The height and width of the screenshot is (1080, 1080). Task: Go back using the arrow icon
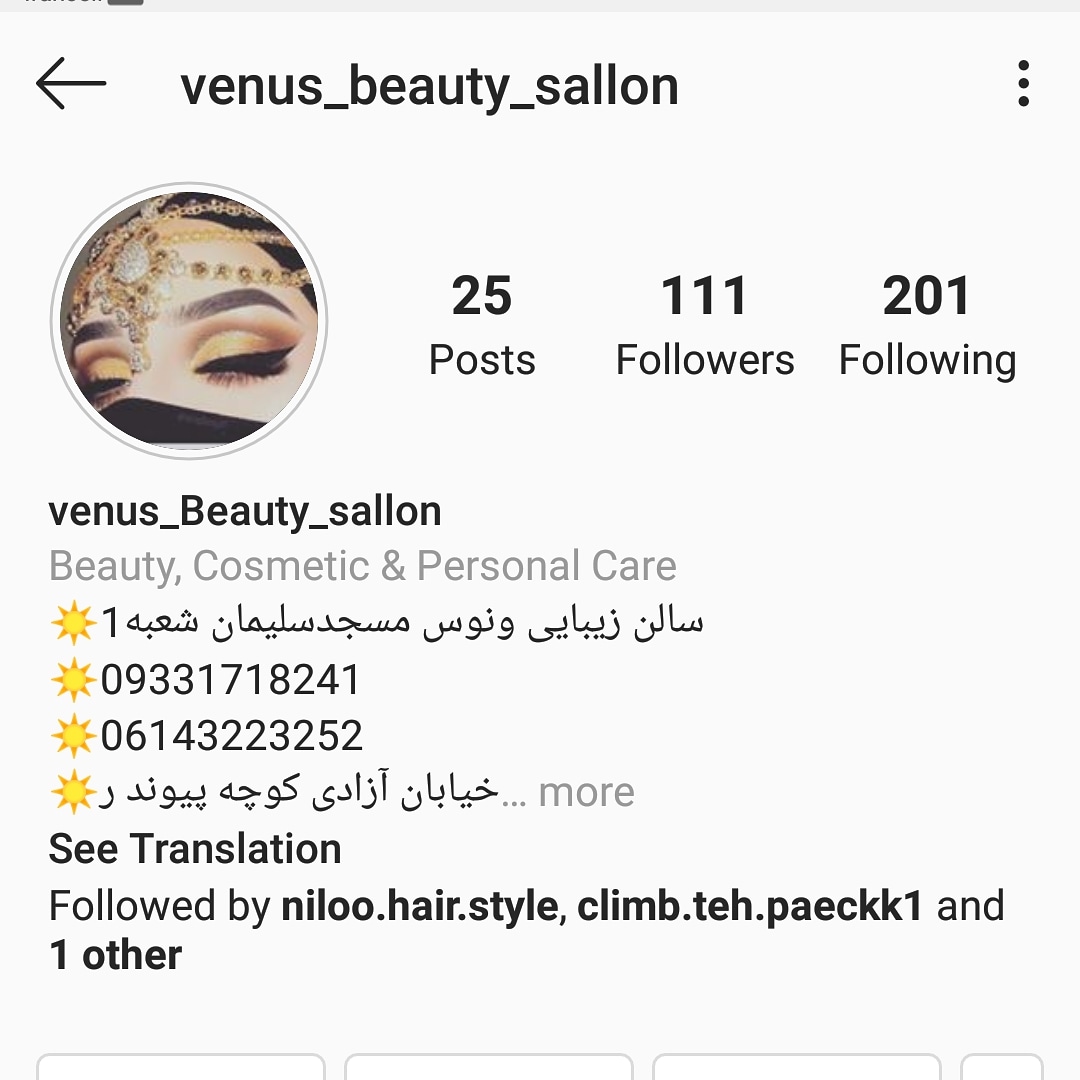click(x=71, y=84)
